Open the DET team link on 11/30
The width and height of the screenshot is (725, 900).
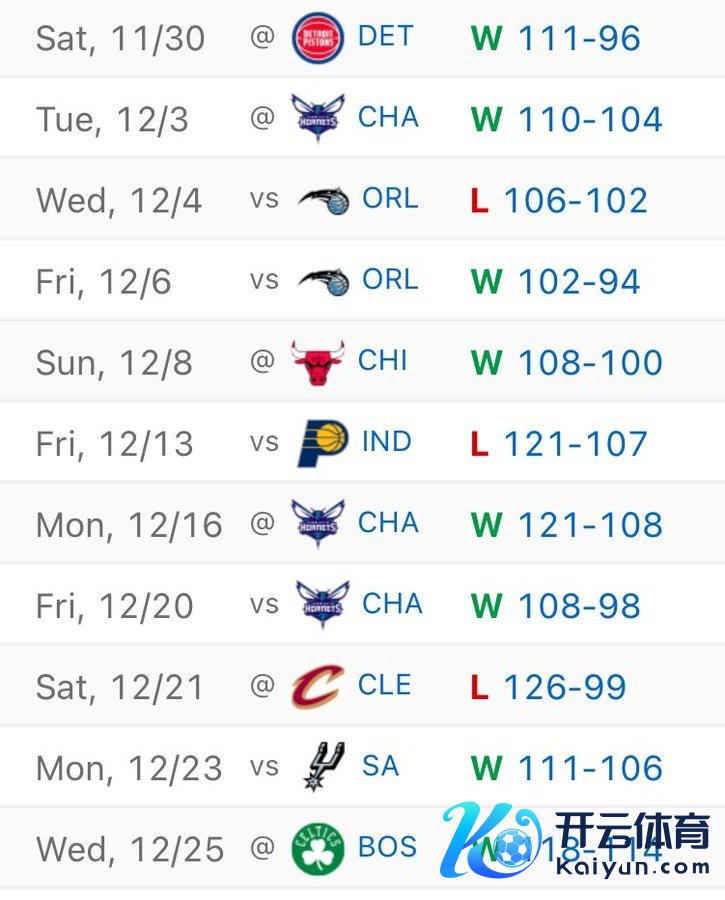tap(385, 37)
